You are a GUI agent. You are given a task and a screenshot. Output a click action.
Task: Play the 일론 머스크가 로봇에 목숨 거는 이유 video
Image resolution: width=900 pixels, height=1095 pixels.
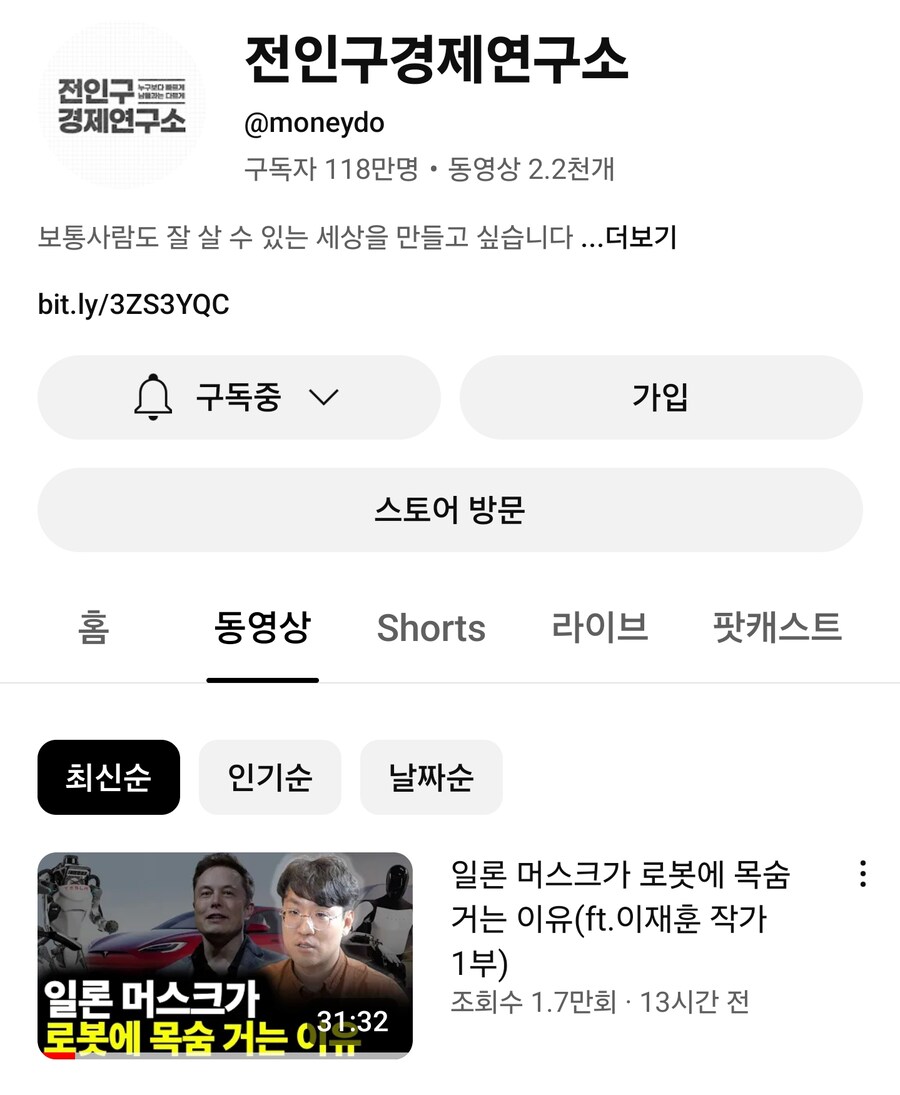[225, 955]
